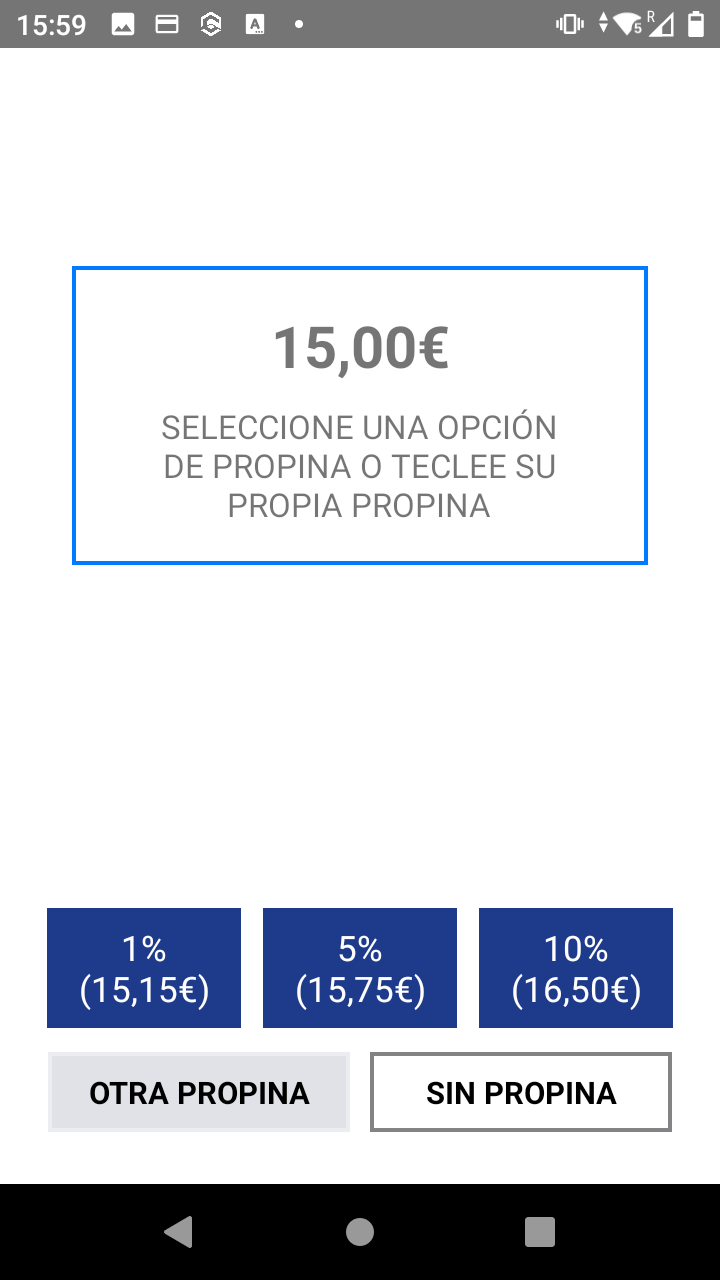Choose the 5% tip (15,75€)

tap(360, 968)
